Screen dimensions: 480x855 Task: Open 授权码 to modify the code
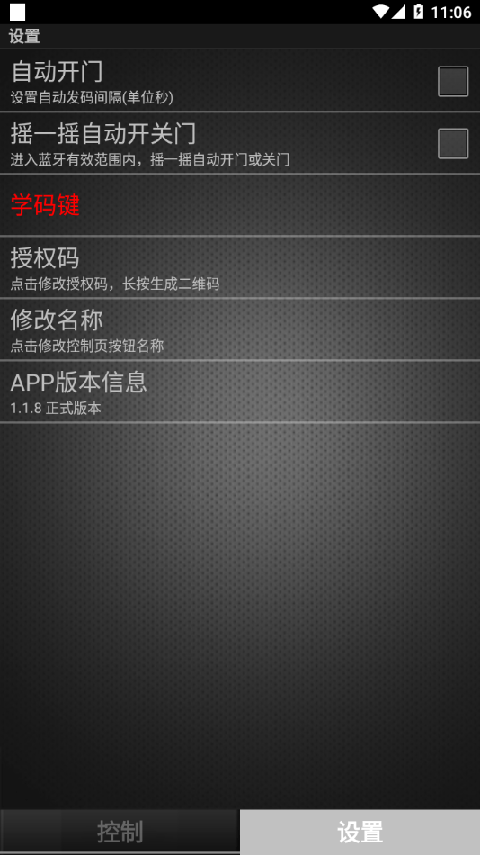point(240,268)
